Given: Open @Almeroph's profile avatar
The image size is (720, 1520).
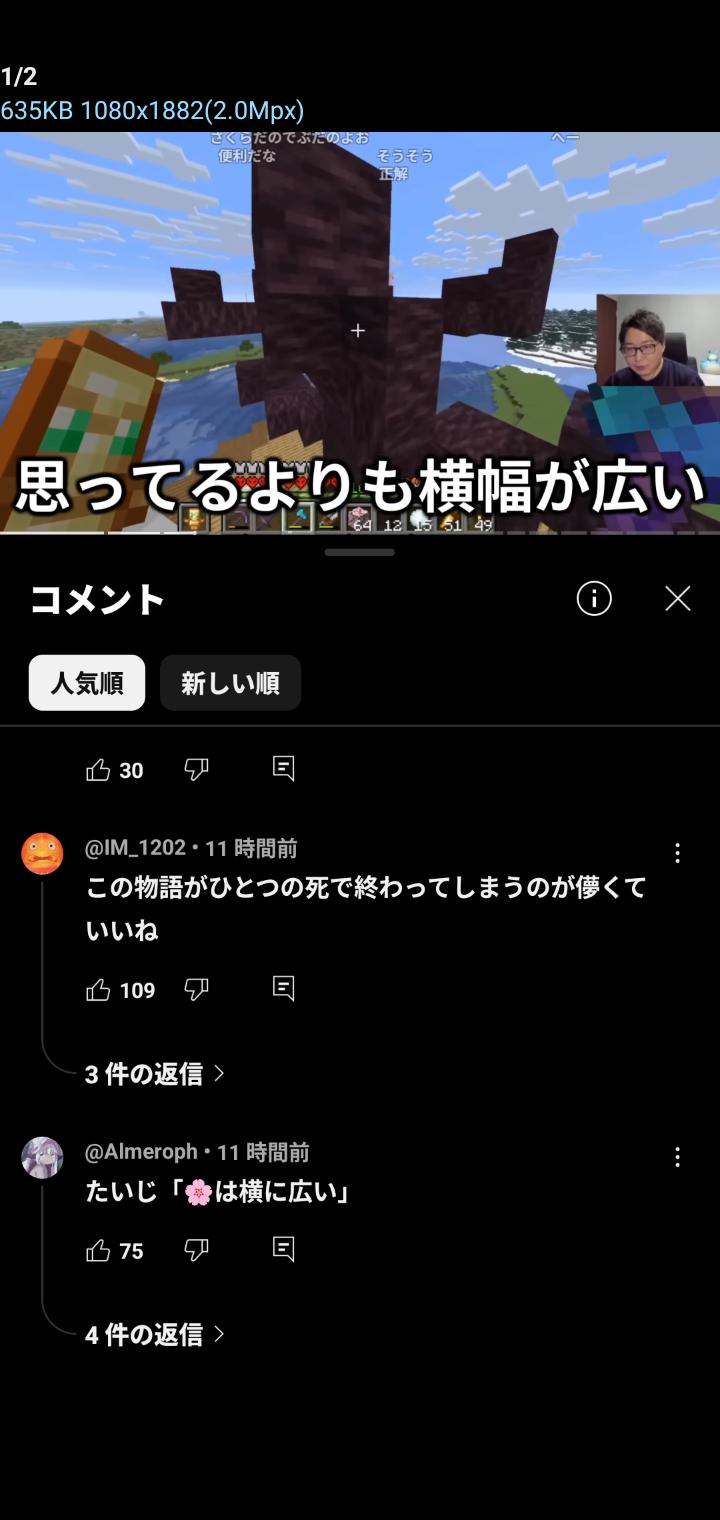Looking at the screenshot, I should [42, 1158].
